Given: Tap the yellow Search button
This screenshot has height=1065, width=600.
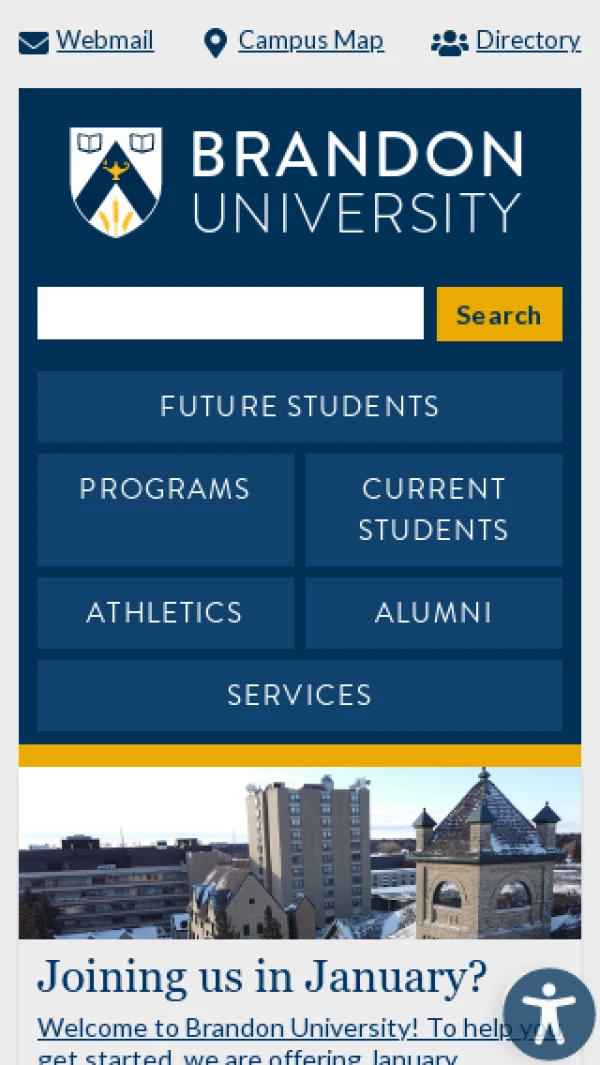Looking at the screenshot, I should pos(499,314).
